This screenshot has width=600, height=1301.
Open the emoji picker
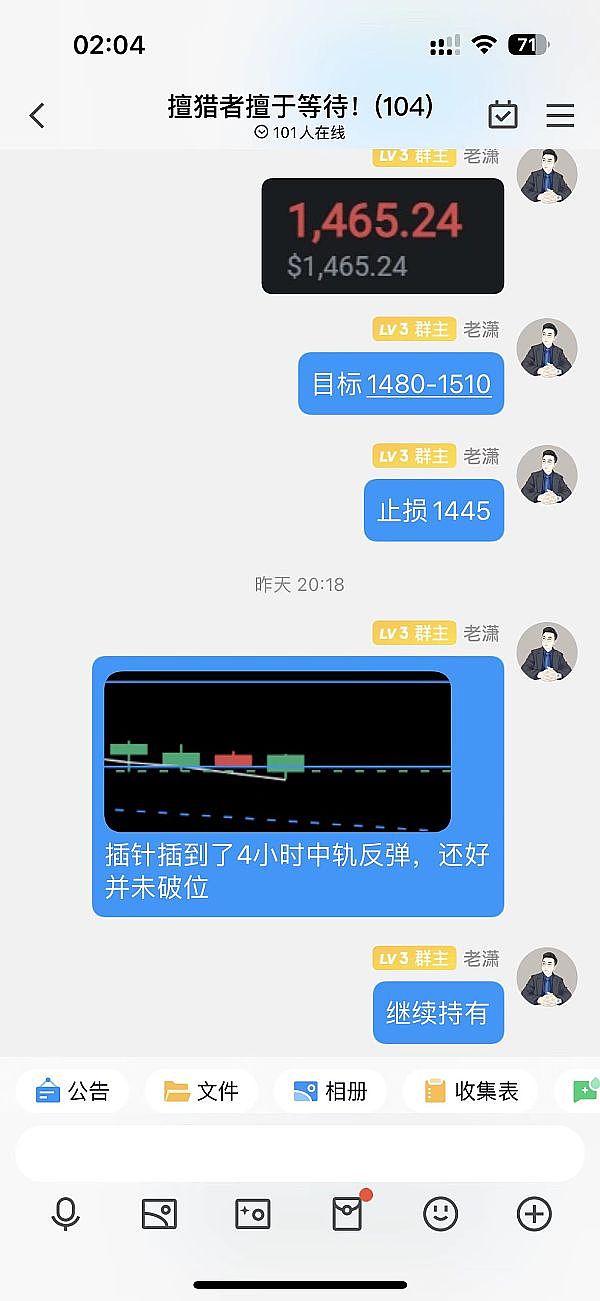click(x=440, y=1214)
